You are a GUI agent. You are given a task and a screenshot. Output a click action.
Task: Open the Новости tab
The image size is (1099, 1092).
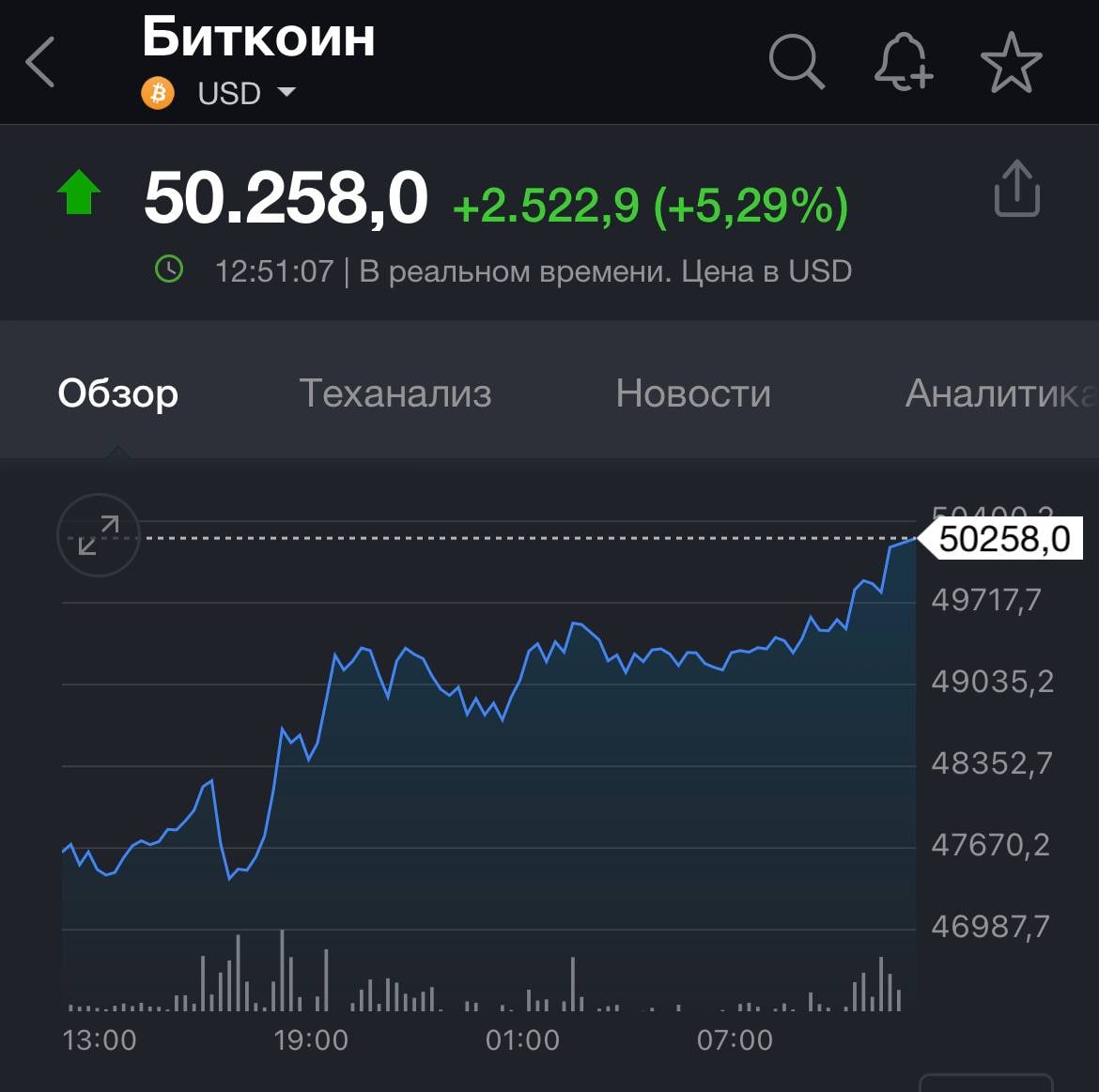[x=693, y=393]
